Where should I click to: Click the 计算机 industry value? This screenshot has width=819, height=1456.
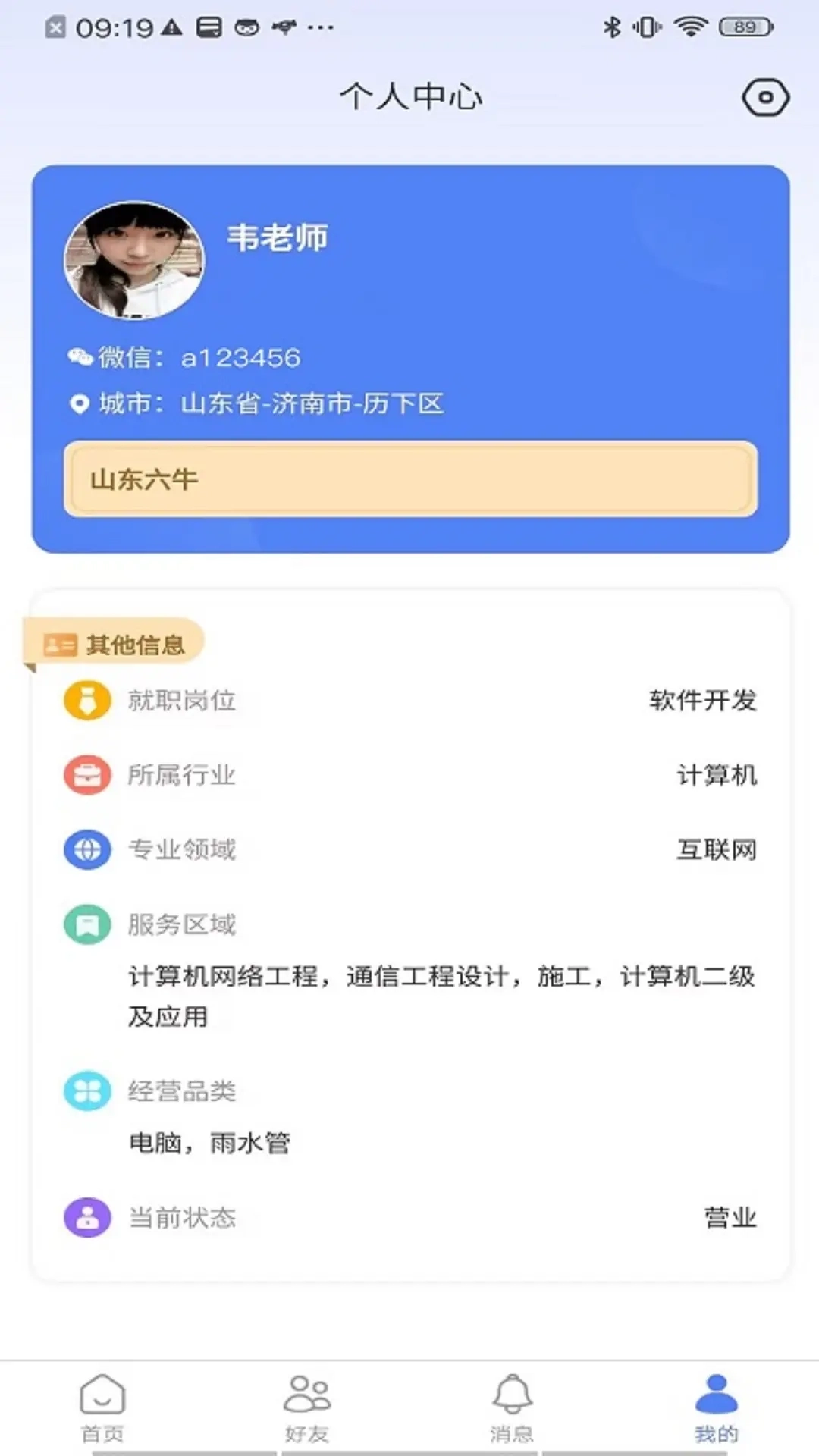(716, 775)
